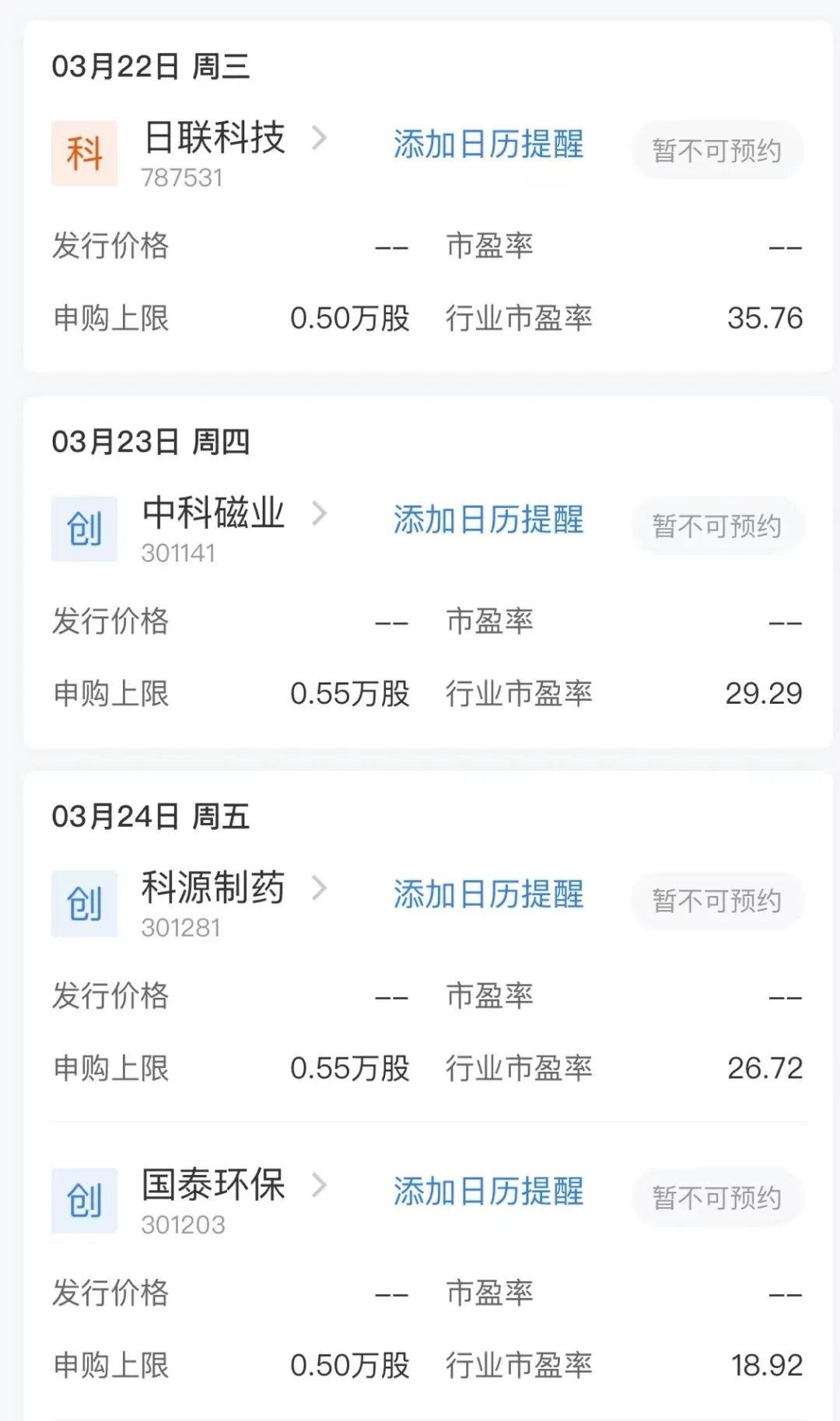Tap 暂不可预约 button for 科源制药
The image size is (840, 1421).
716,901
